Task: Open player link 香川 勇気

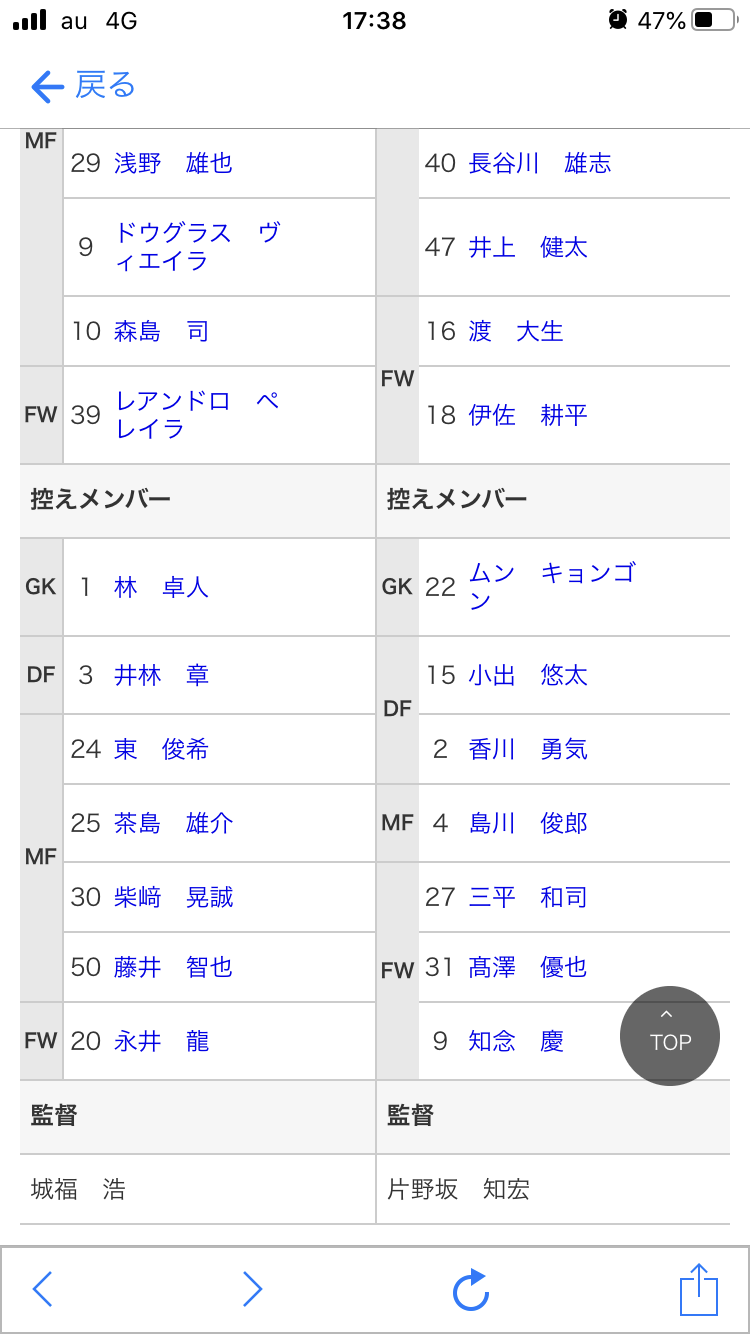Action: pyautogui.click(x=527, y=750)
